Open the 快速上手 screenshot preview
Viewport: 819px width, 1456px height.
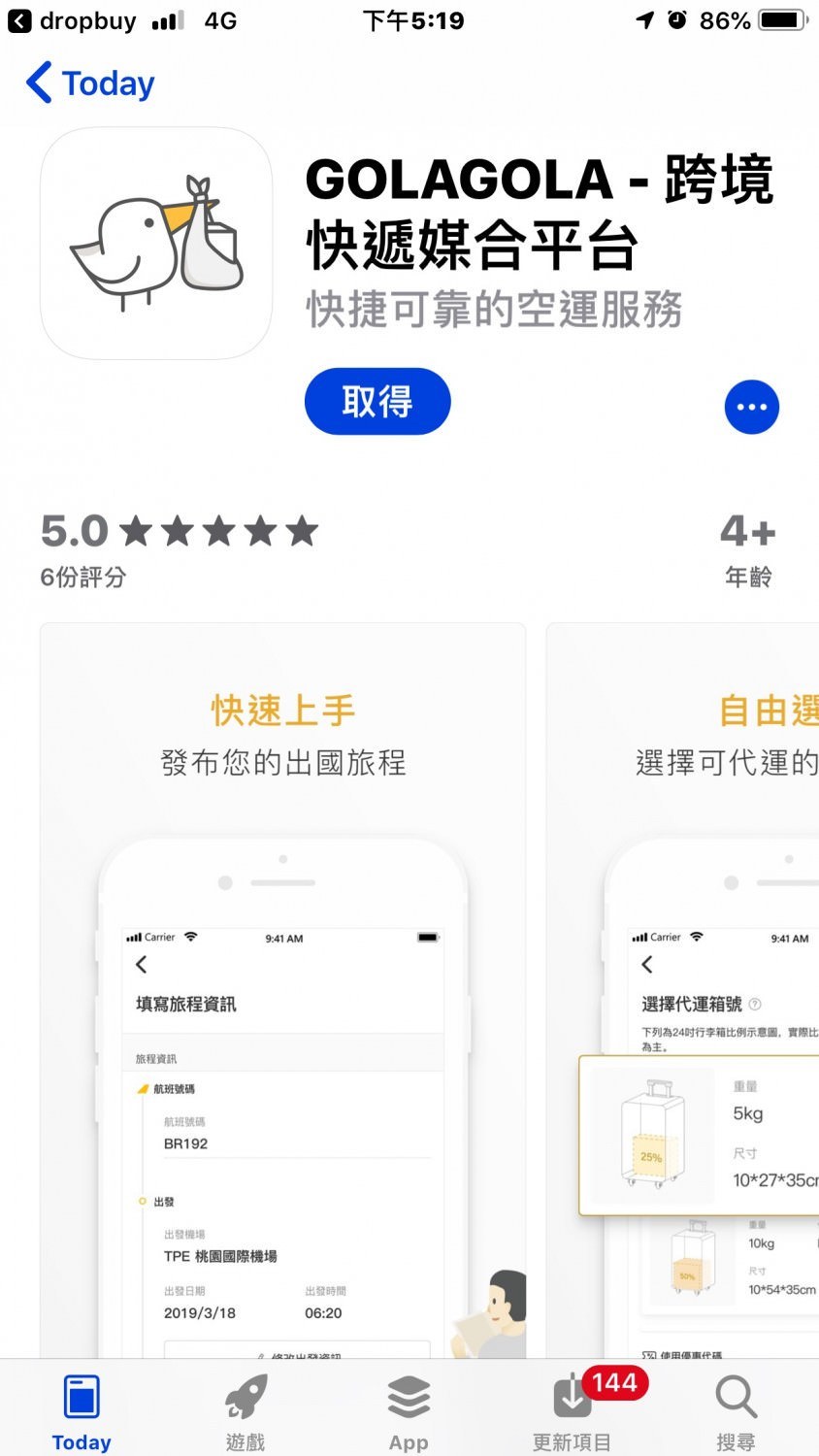pyautogui.click(x=282, y=990)
